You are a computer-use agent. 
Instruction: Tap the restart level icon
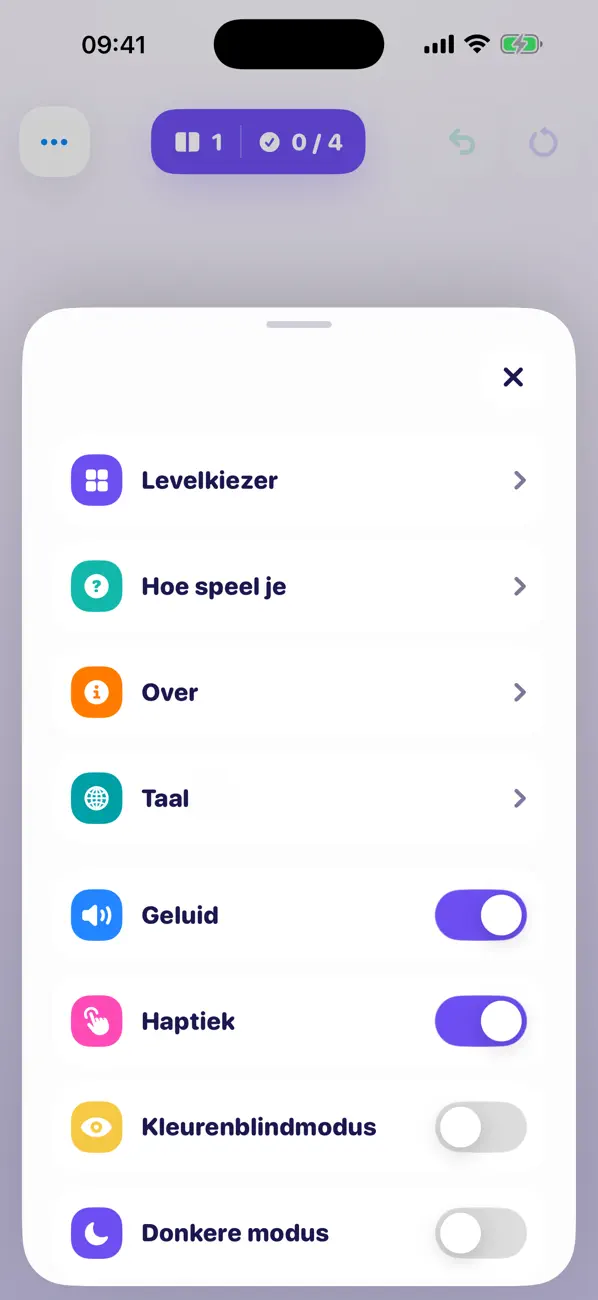click(x=543, y=143)
